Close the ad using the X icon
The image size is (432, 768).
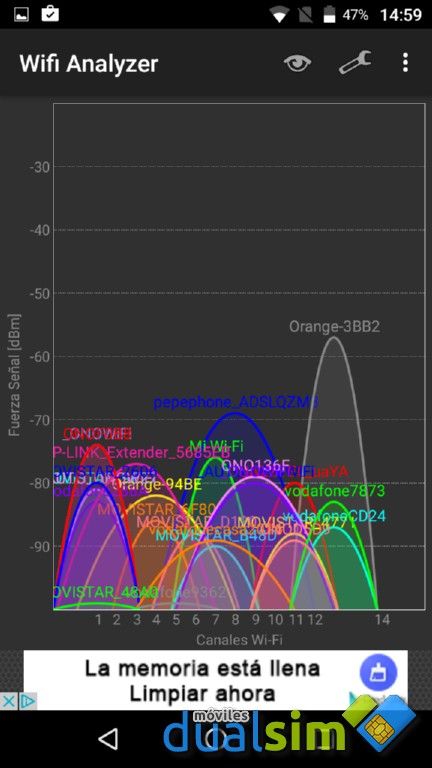tap(8, 701)
